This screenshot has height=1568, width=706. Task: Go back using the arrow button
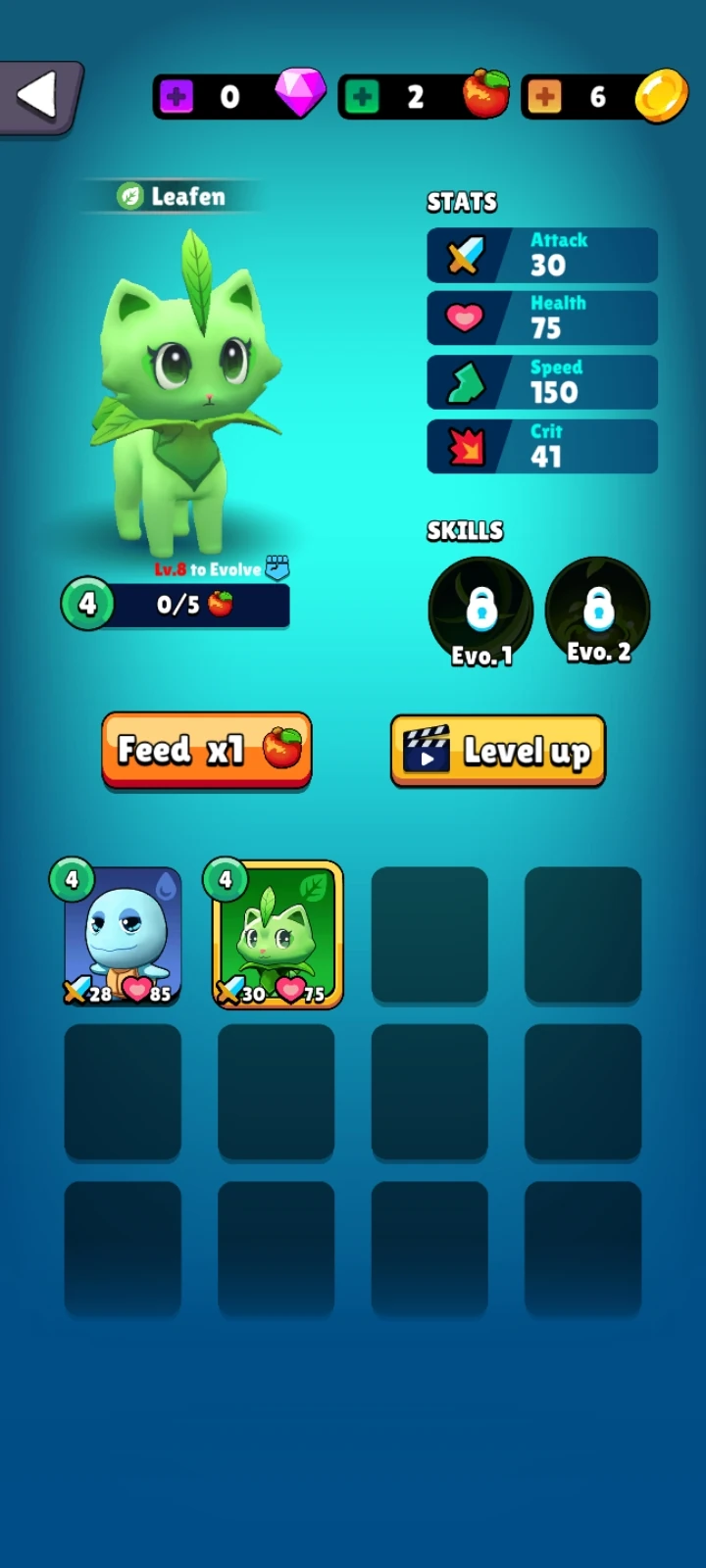(x=39, y=93)
